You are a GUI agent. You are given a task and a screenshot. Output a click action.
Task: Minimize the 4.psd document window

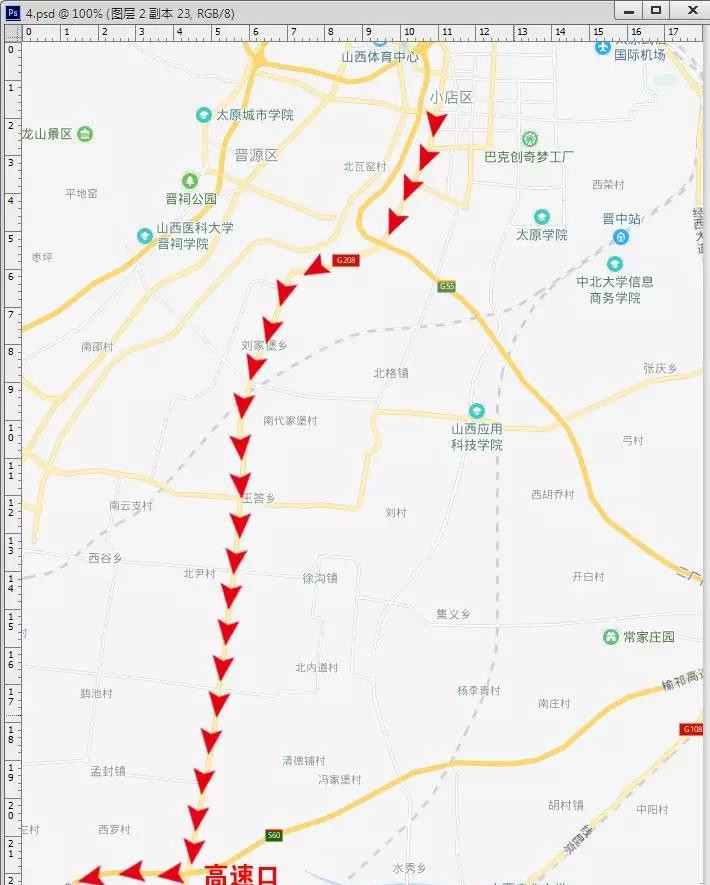click(628, 10)
